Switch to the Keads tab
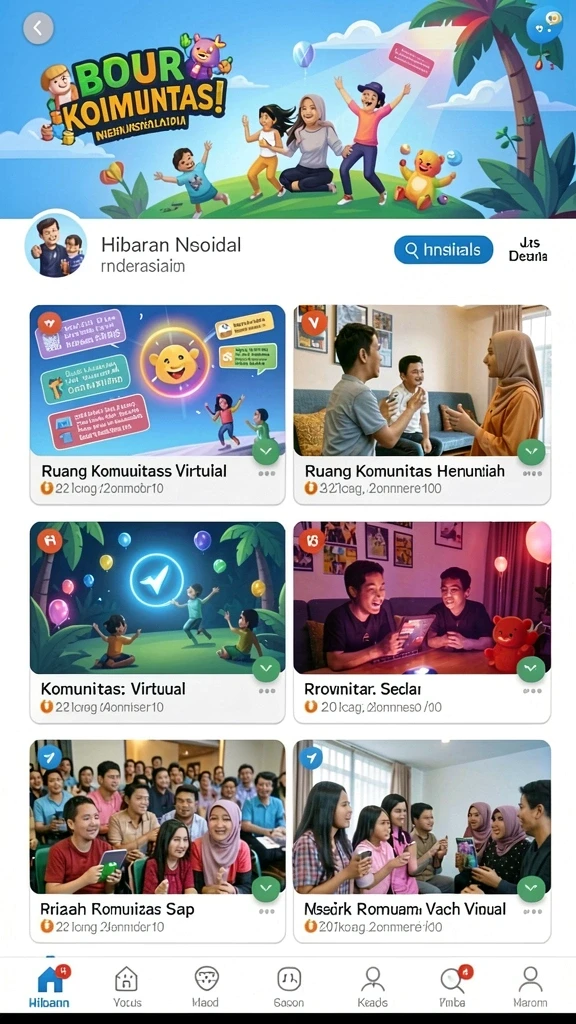Viewport: 576px width, 1024px height. [372, 986]
